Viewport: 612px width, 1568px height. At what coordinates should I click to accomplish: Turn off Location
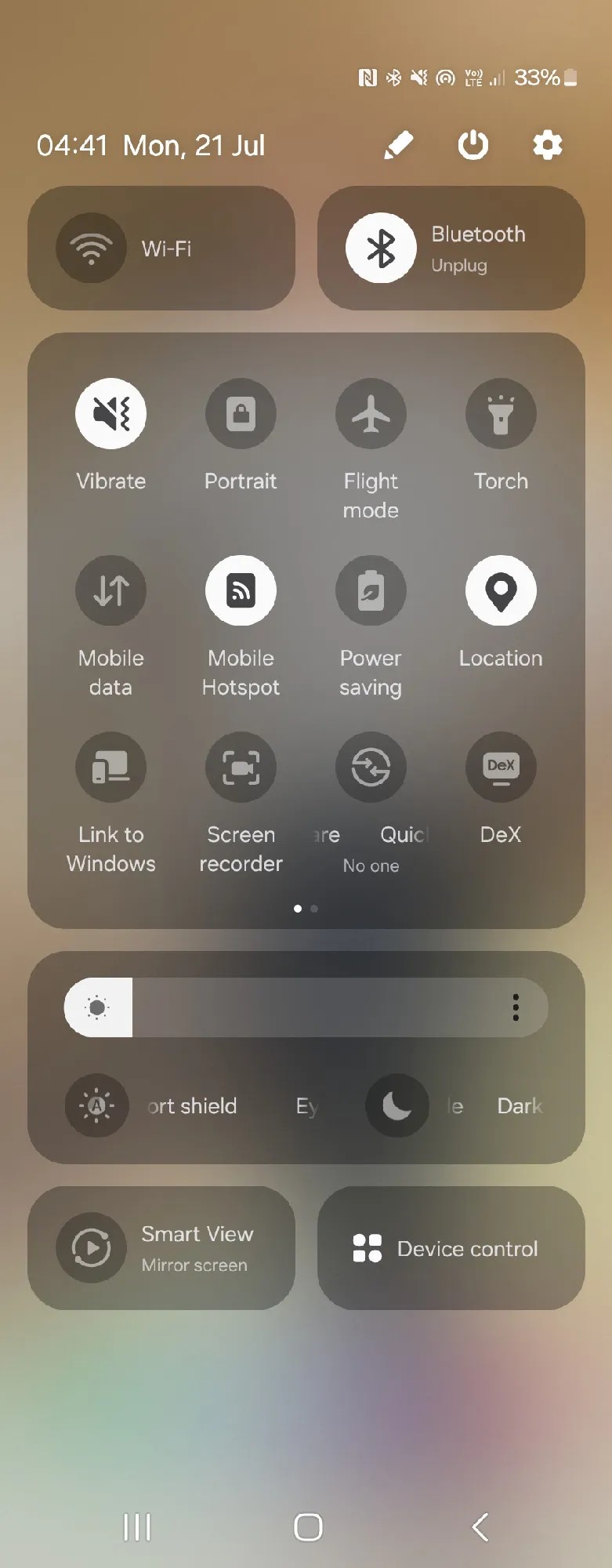[x=501, y=590]
